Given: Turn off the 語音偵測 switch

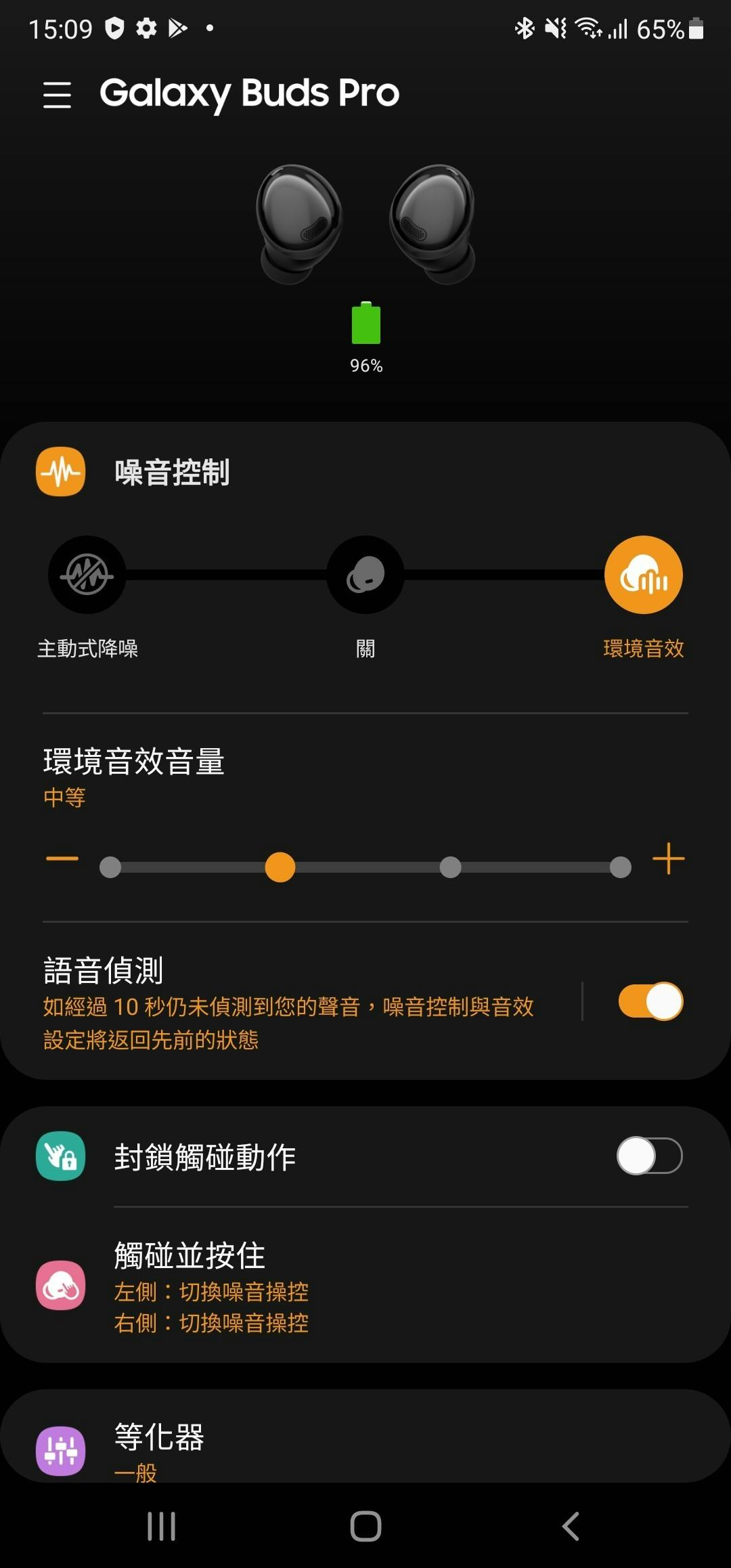Looking at the screenshot, I should (x=650, y=1001).
